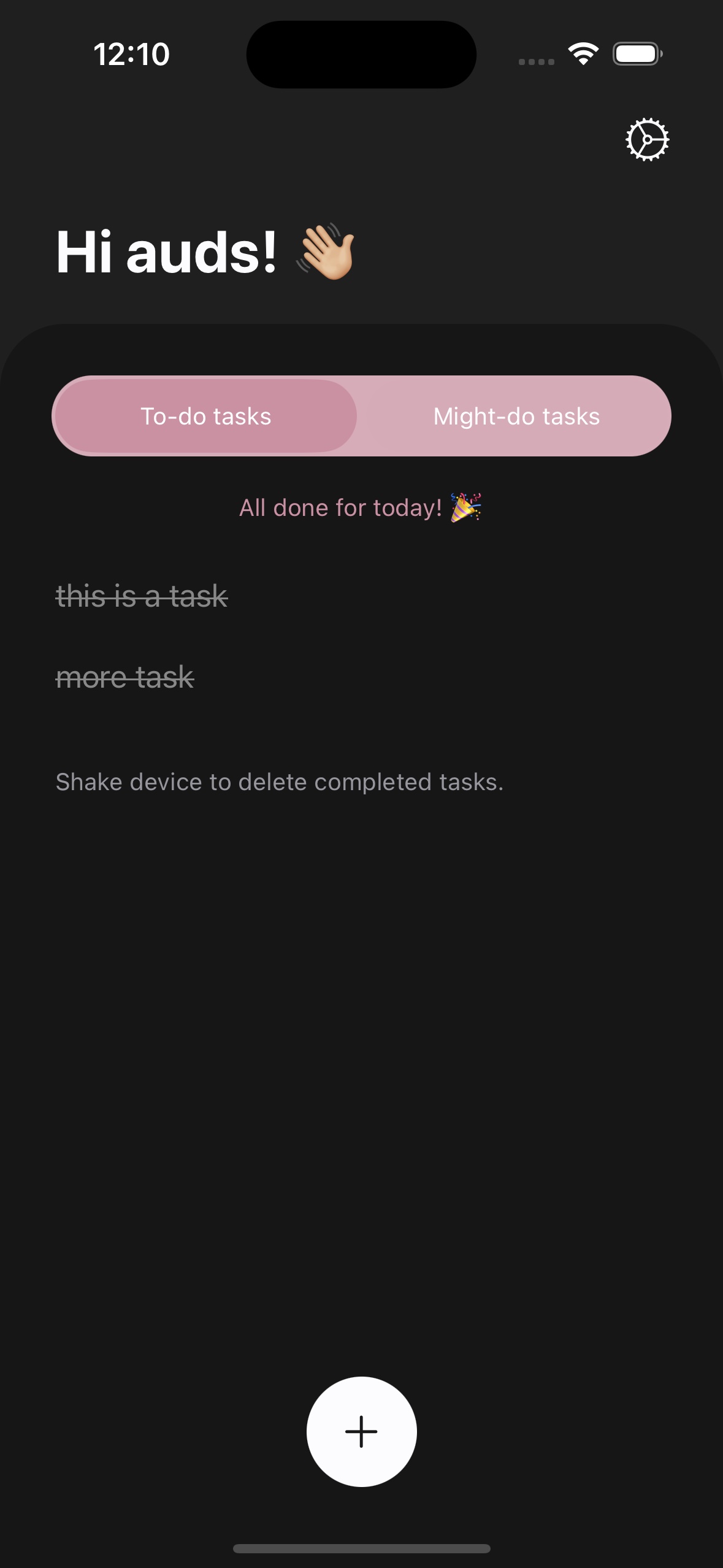Switch to Might-do tasks tab
Viewport: 723px width, 1568px height.
pyautogui.click(x=516, y=417)
